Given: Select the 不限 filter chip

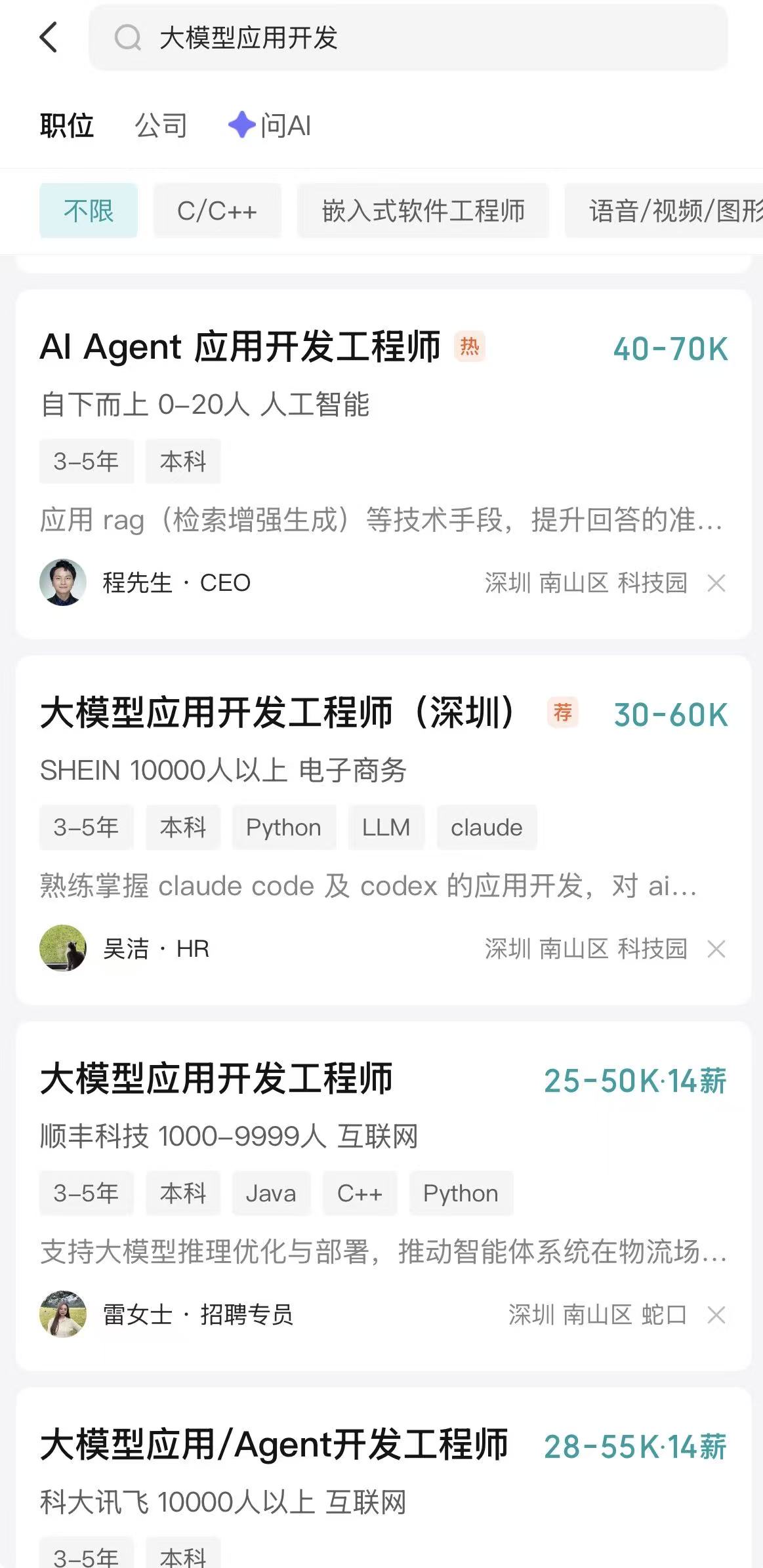Looking at the screenshot, I should [x=89, y=211].
